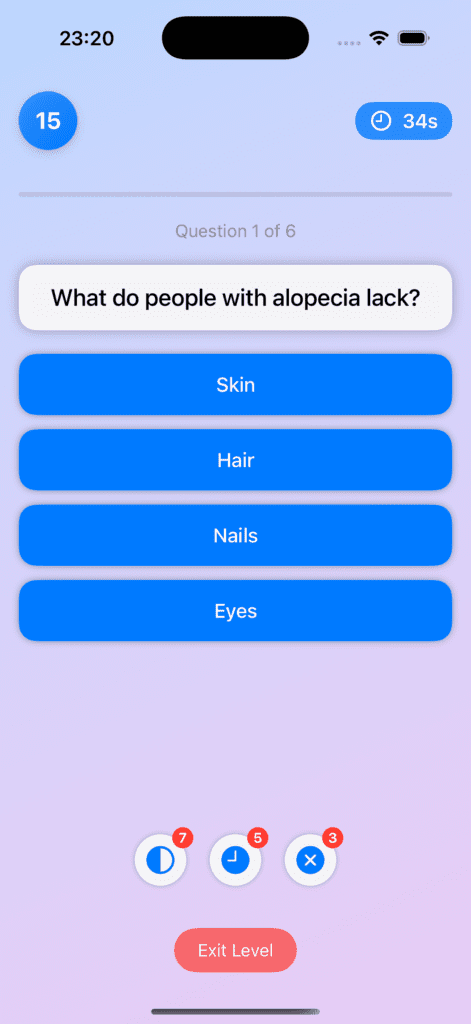471x1024 pixels.
Task: Activate the extra time clock power-up
Action: 235,861
